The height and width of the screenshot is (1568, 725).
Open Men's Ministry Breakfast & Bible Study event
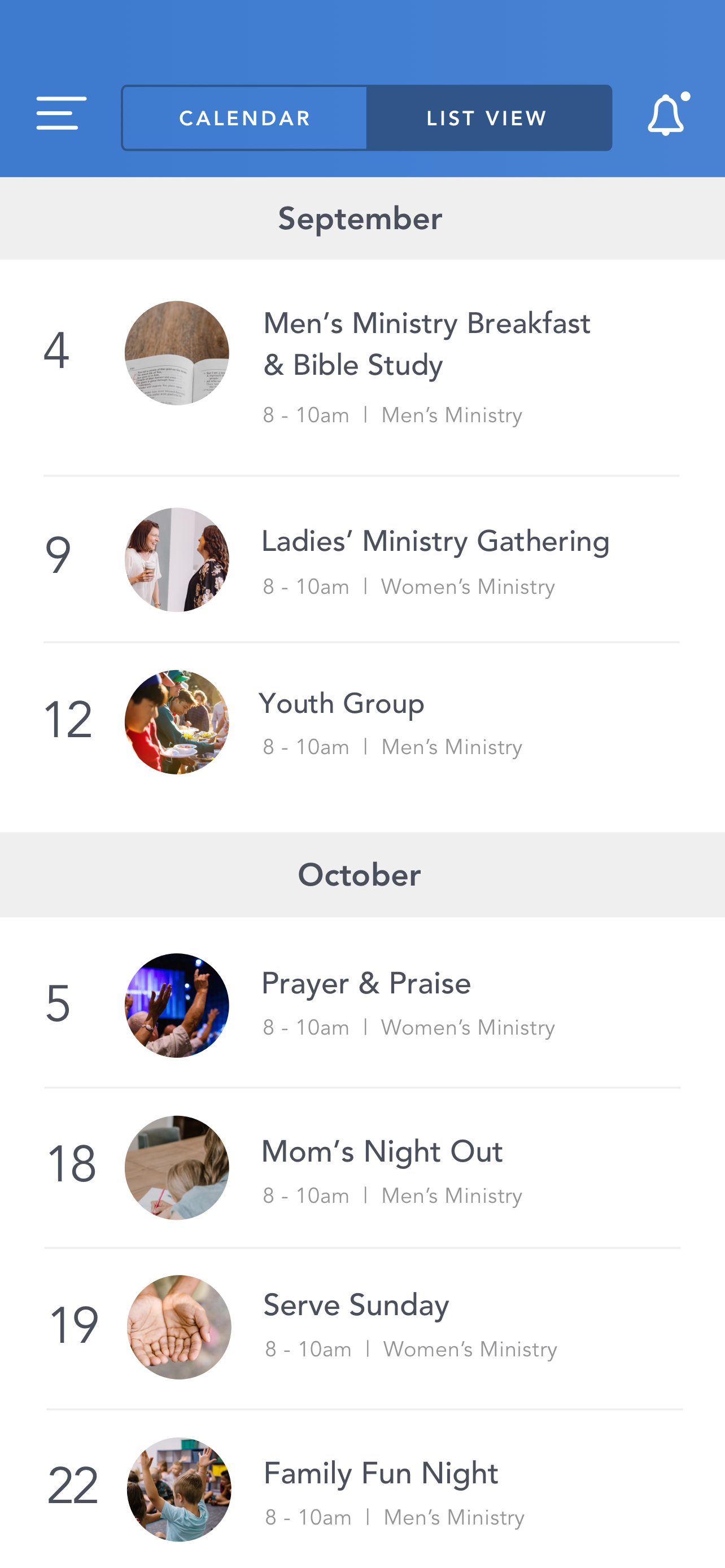pyautogui.click(x=426, y=344)
